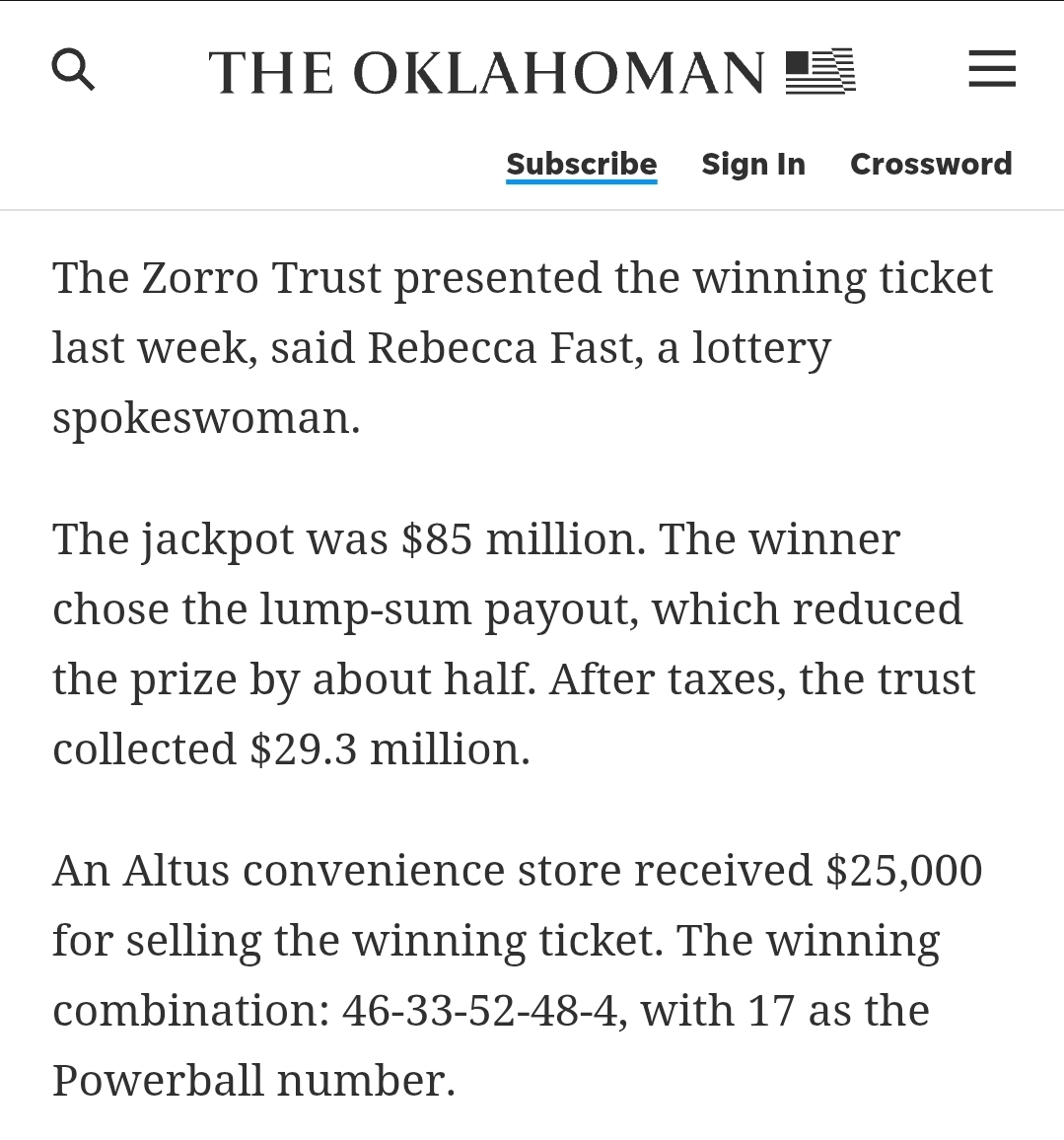1064x1140 pixels.
Task: Go to the Crossword section
Action: pyautogui.click(x=930, y=164)
